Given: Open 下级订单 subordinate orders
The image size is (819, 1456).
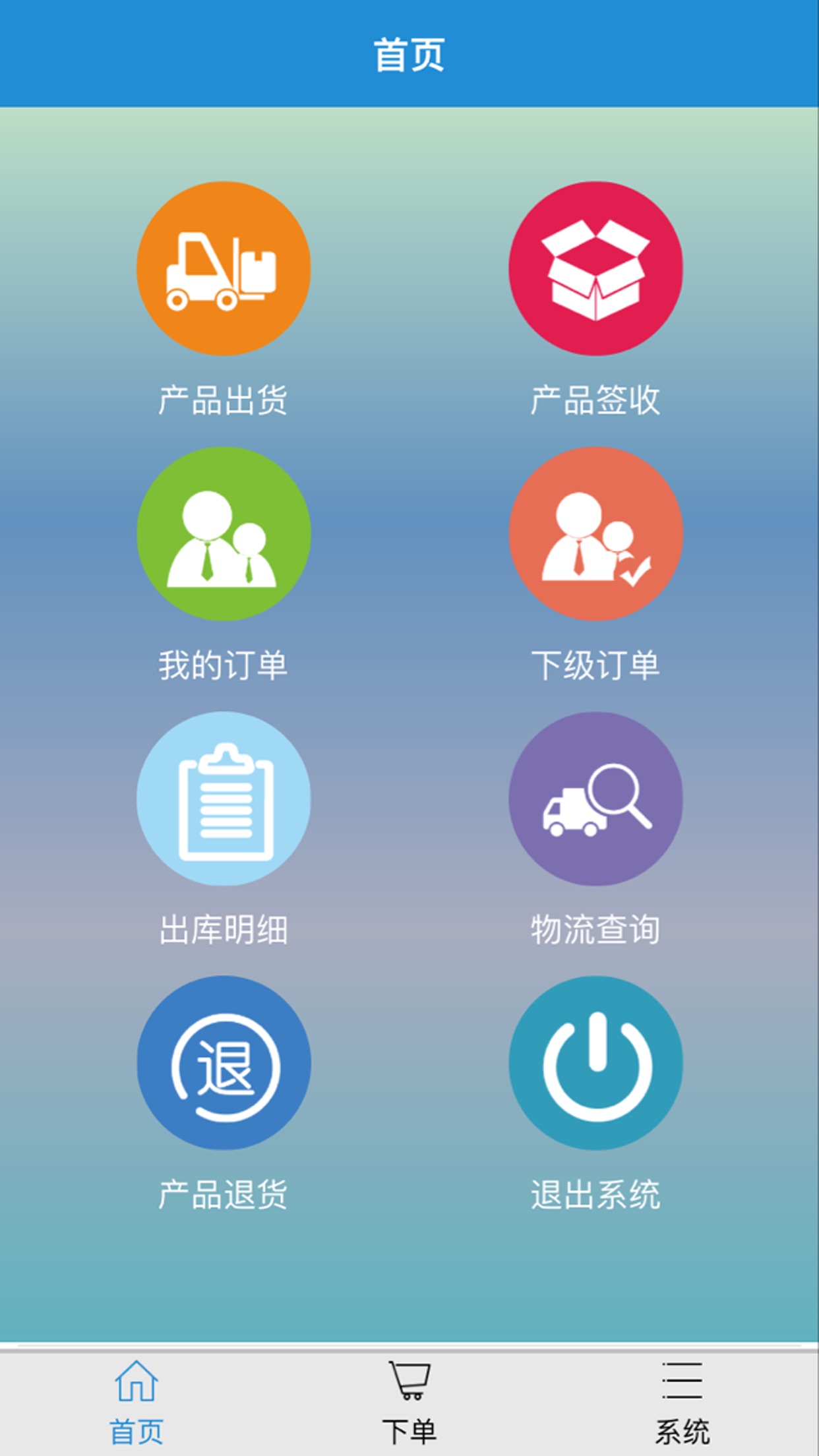Looking at the screenshot, I should point(595,533).
